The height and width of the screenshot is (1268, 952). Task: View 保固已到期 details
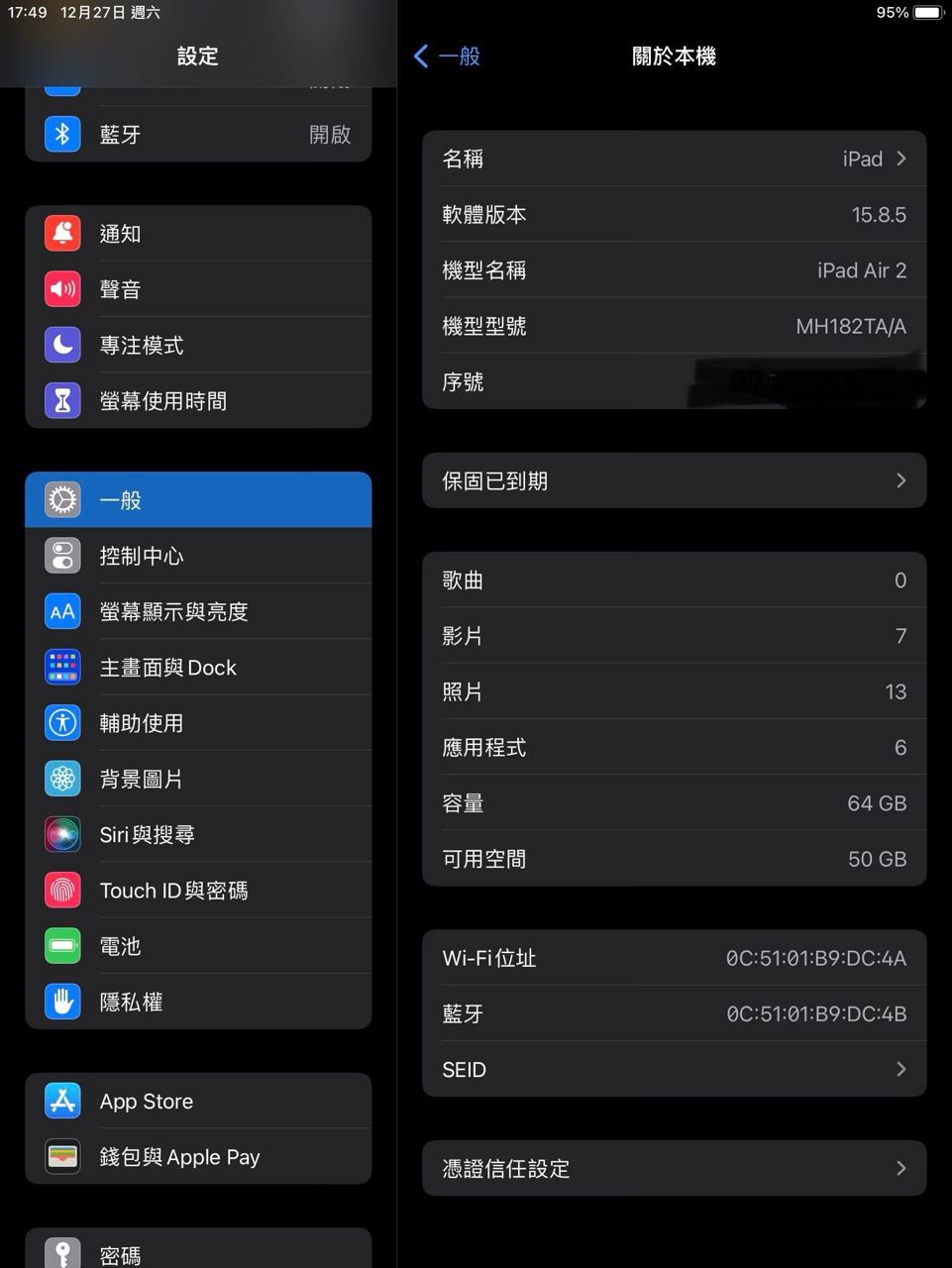[674, 480]
